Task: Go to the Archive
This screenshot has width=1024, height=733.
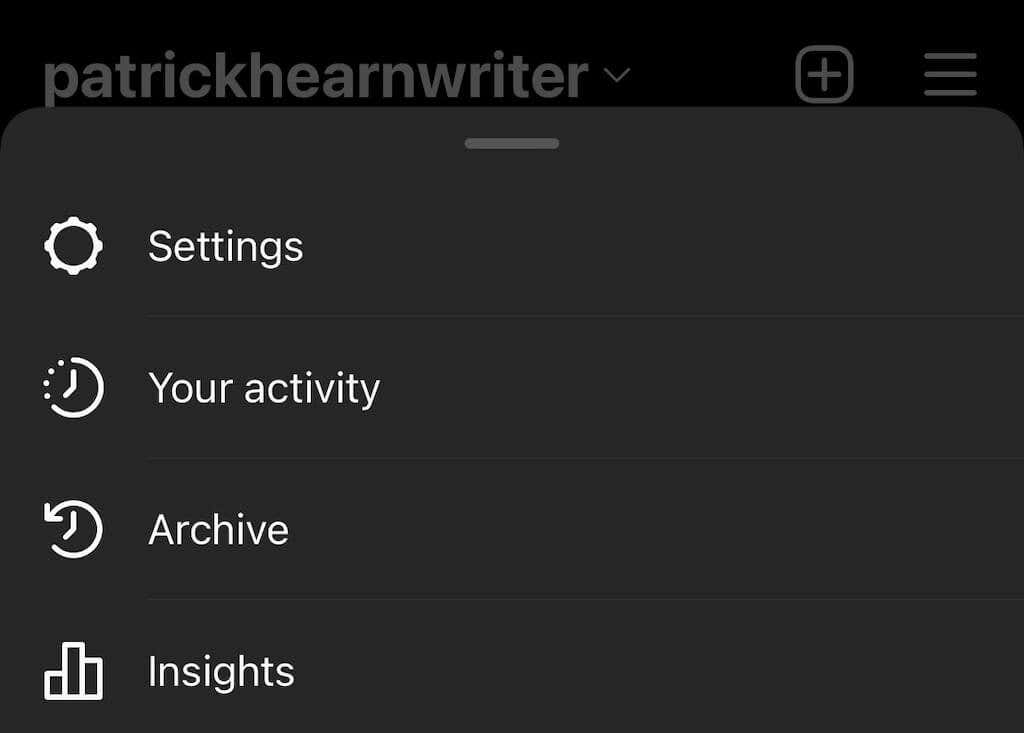Action: [218, 529]
